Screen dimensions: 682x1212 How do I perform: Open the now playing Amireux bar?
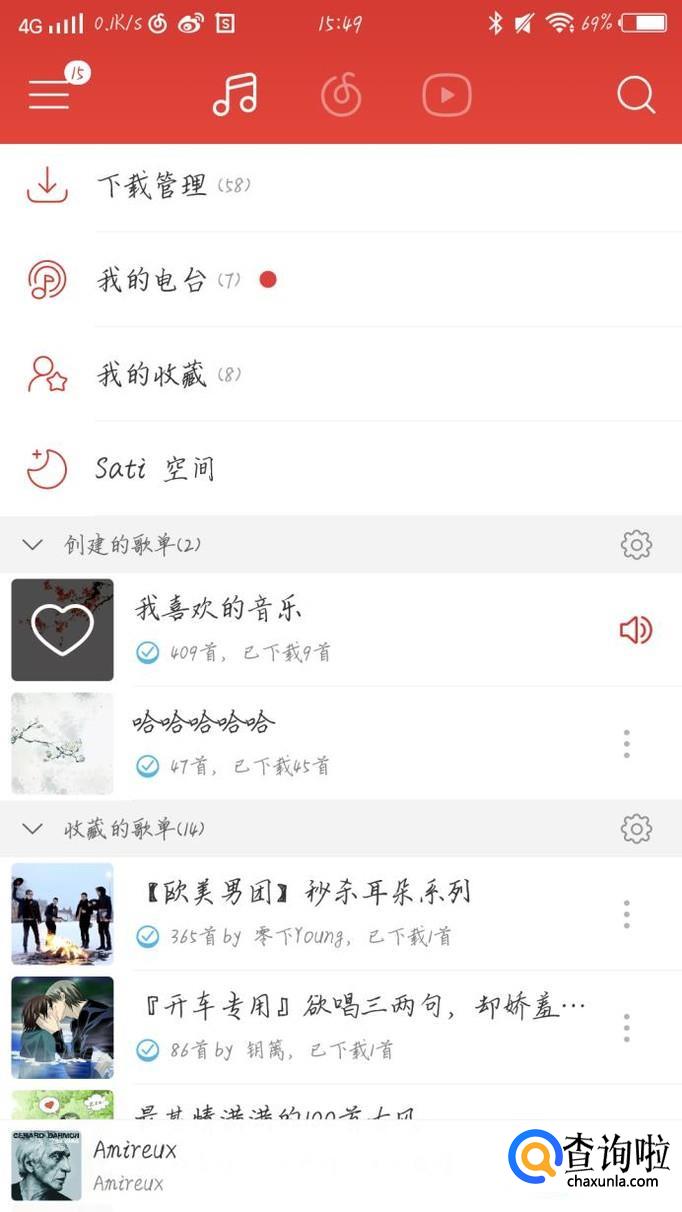(250, 1165)
